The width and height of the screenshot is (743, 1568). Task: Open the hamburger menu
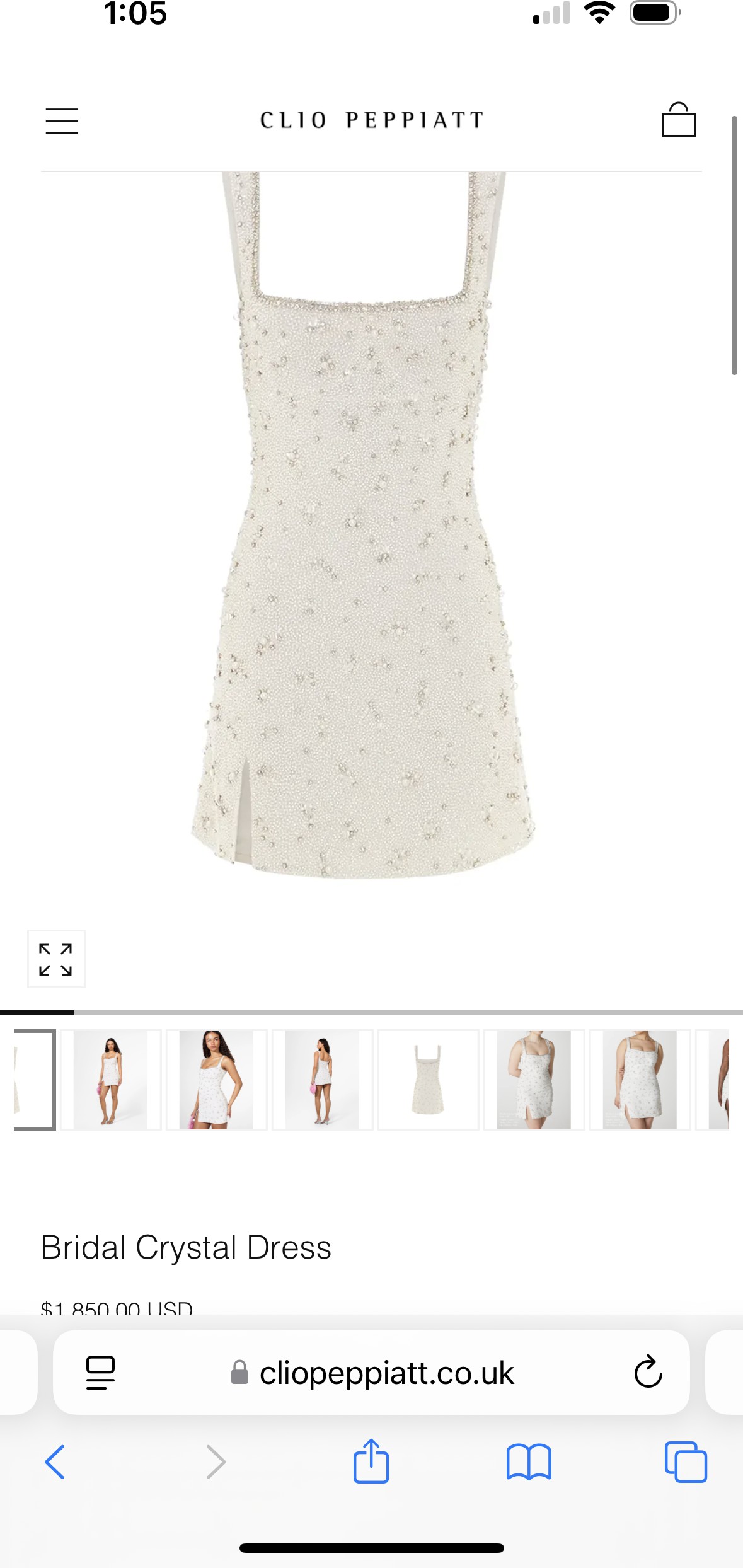(62, 121)
